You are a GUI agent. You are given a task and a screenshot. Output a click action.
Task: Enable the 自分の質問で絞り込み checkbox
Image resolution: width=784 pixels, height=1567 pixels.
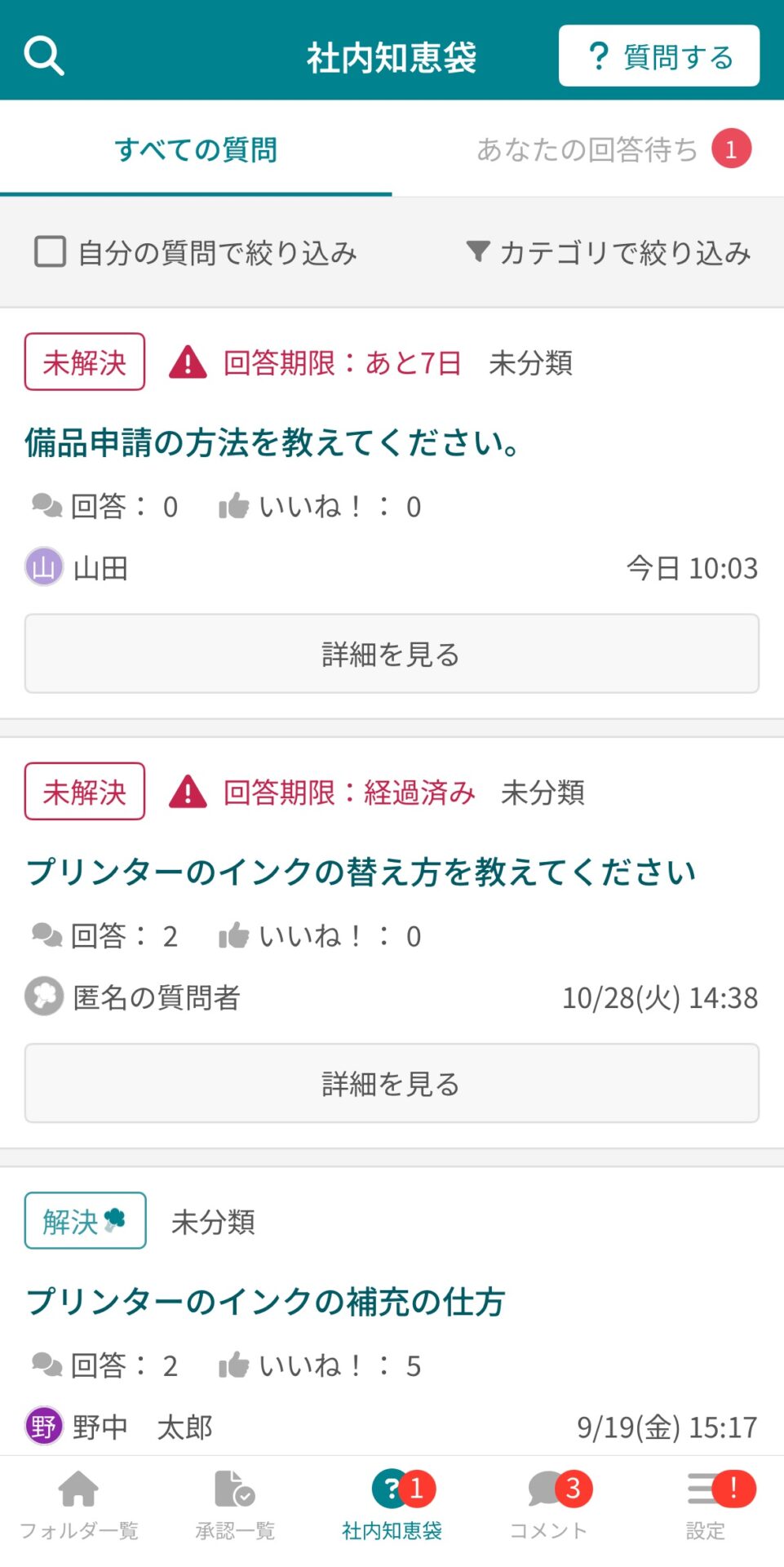(x=50, y=253)
